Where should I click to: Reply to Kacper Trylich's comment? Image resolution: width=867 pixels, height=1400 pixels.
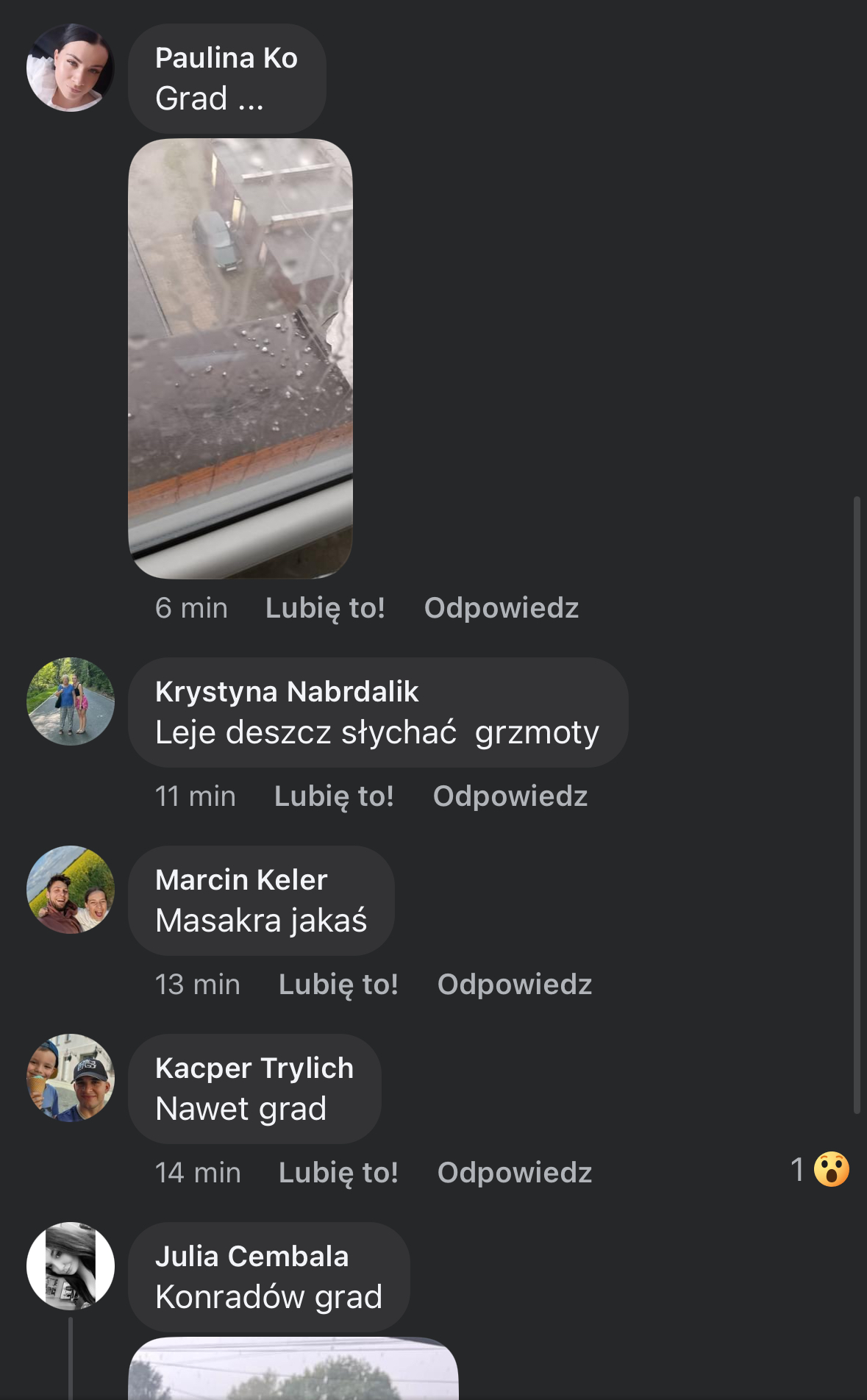pos(515,1173)
